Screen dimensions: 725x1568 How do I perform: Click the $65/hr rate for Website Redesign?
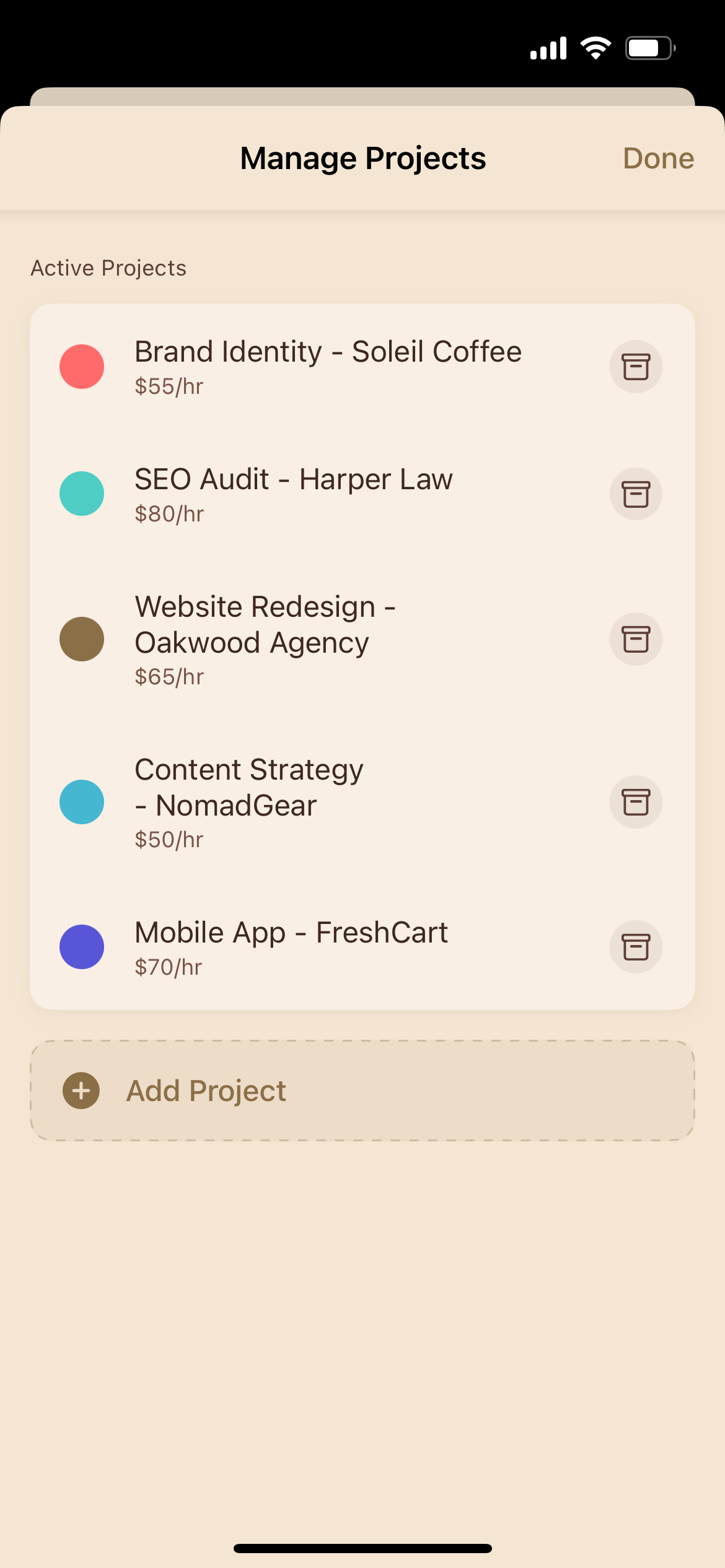click(169, 676)
